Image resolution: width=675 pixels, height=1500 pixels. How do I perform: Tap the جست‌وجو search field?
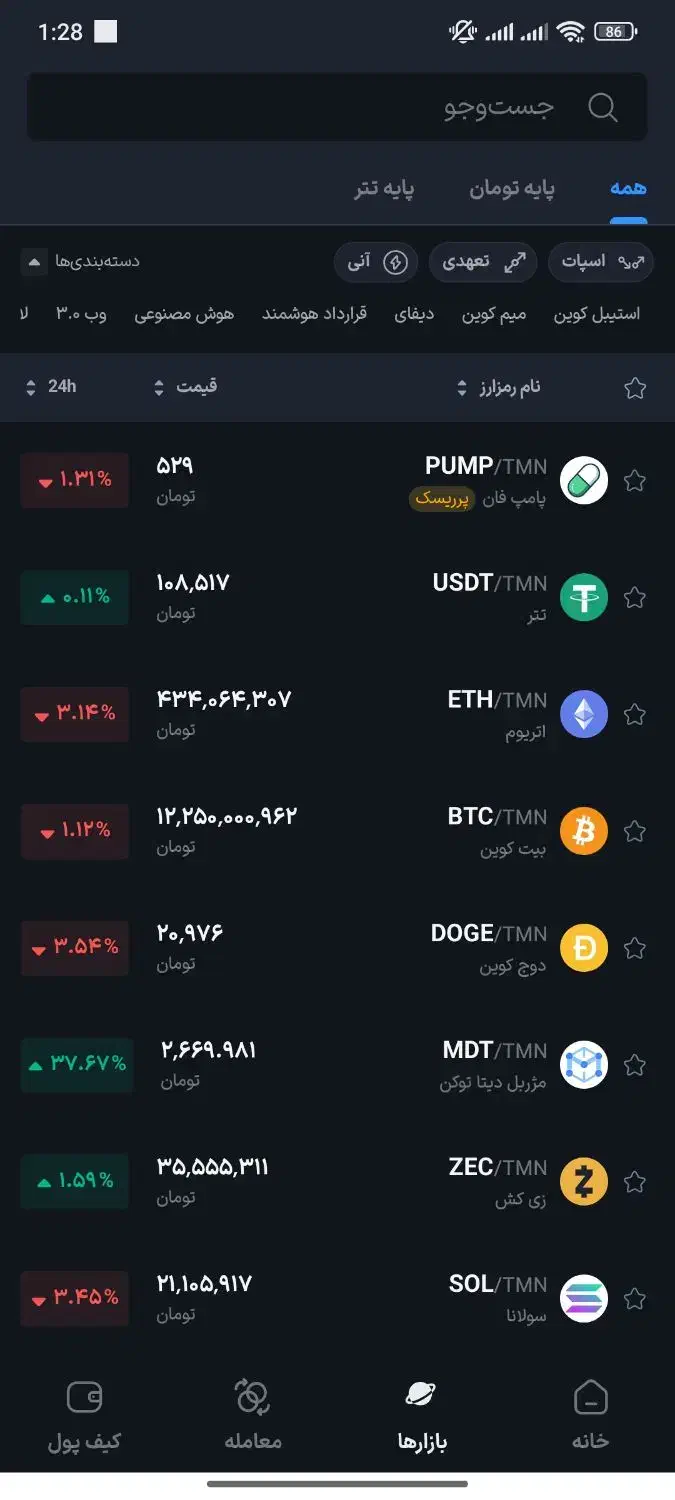336,107
